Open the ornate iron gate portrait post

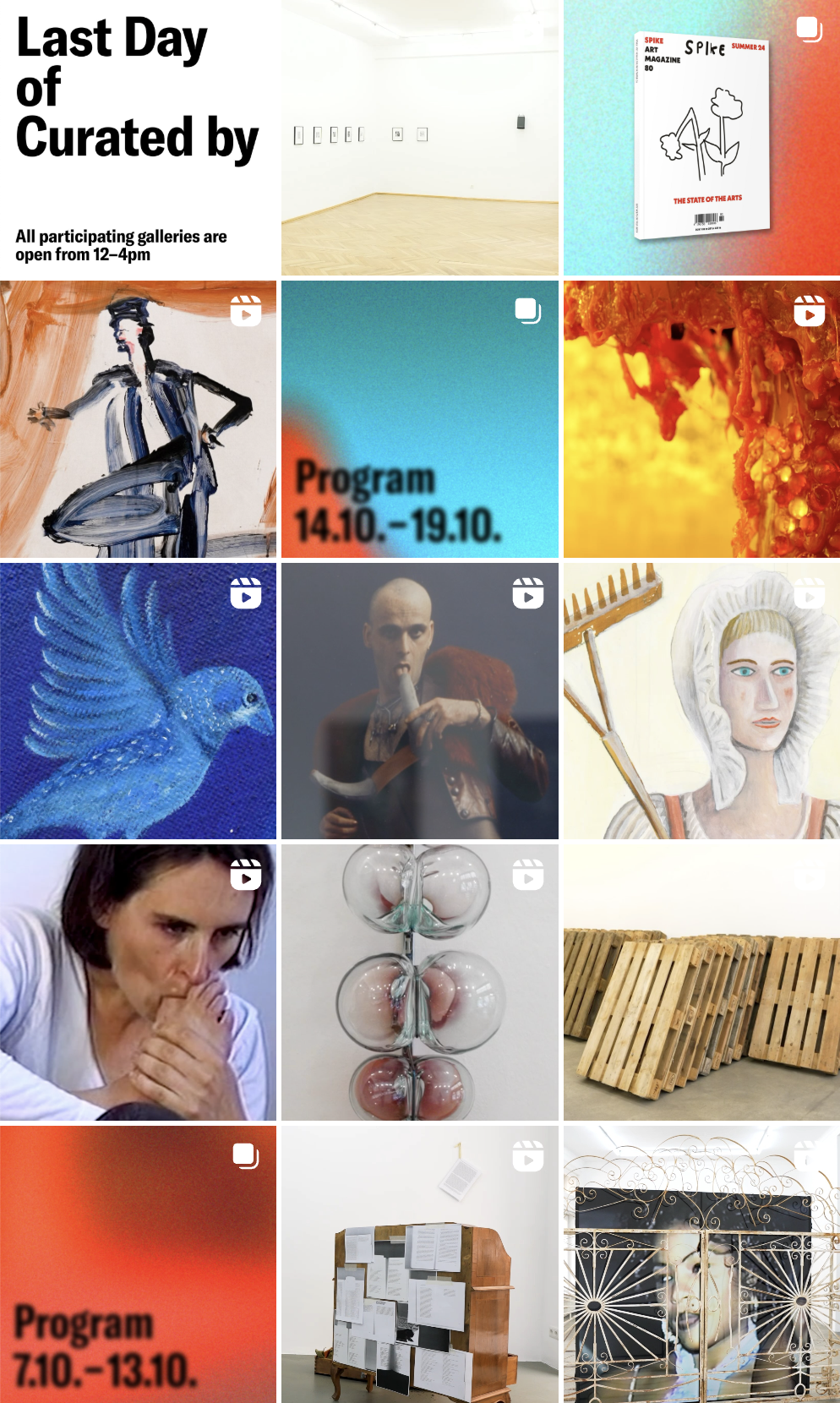click(701, 1264)
